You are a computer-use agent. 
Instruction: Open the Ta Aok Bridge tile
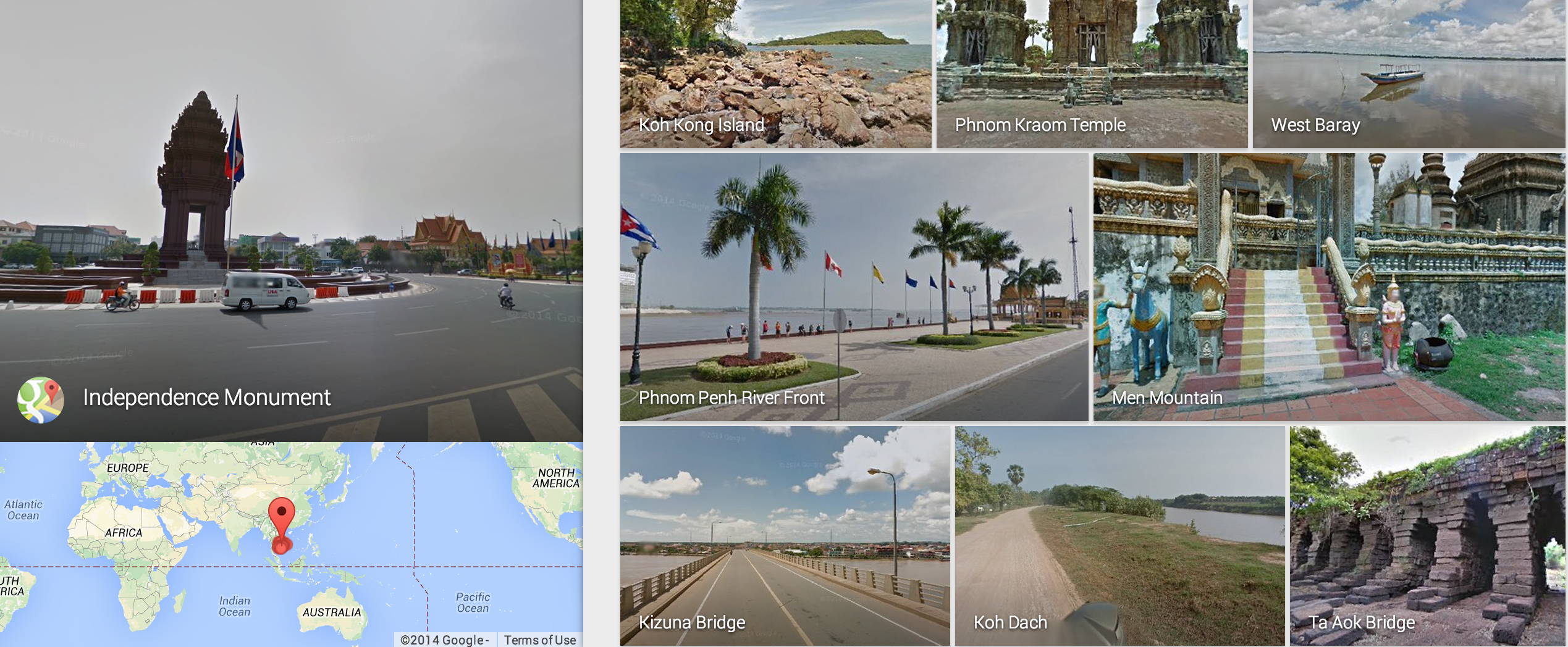[1427, 536]
